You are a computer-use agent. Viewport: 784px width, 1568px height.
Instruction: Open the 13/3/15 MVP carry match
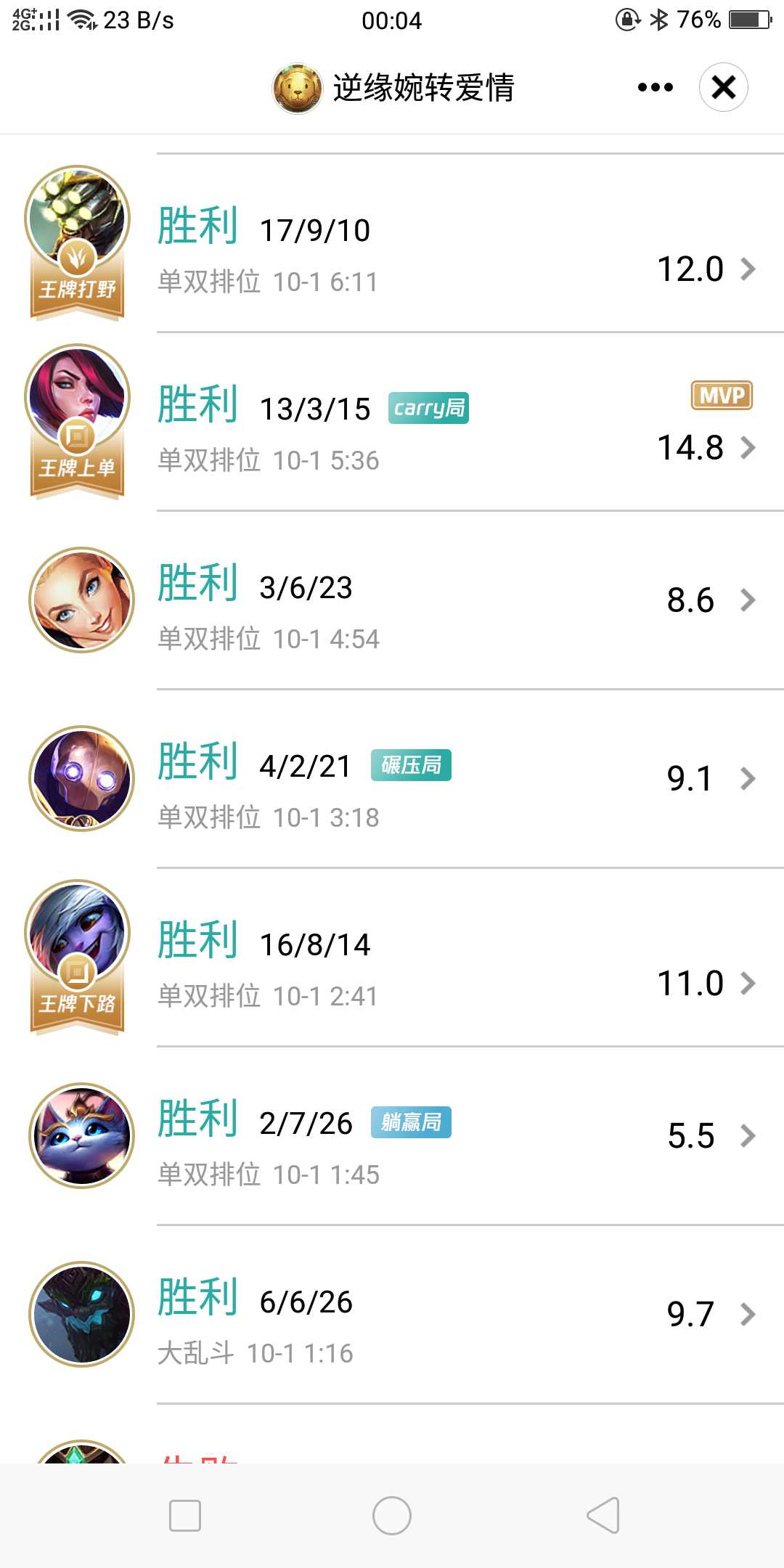392,422
